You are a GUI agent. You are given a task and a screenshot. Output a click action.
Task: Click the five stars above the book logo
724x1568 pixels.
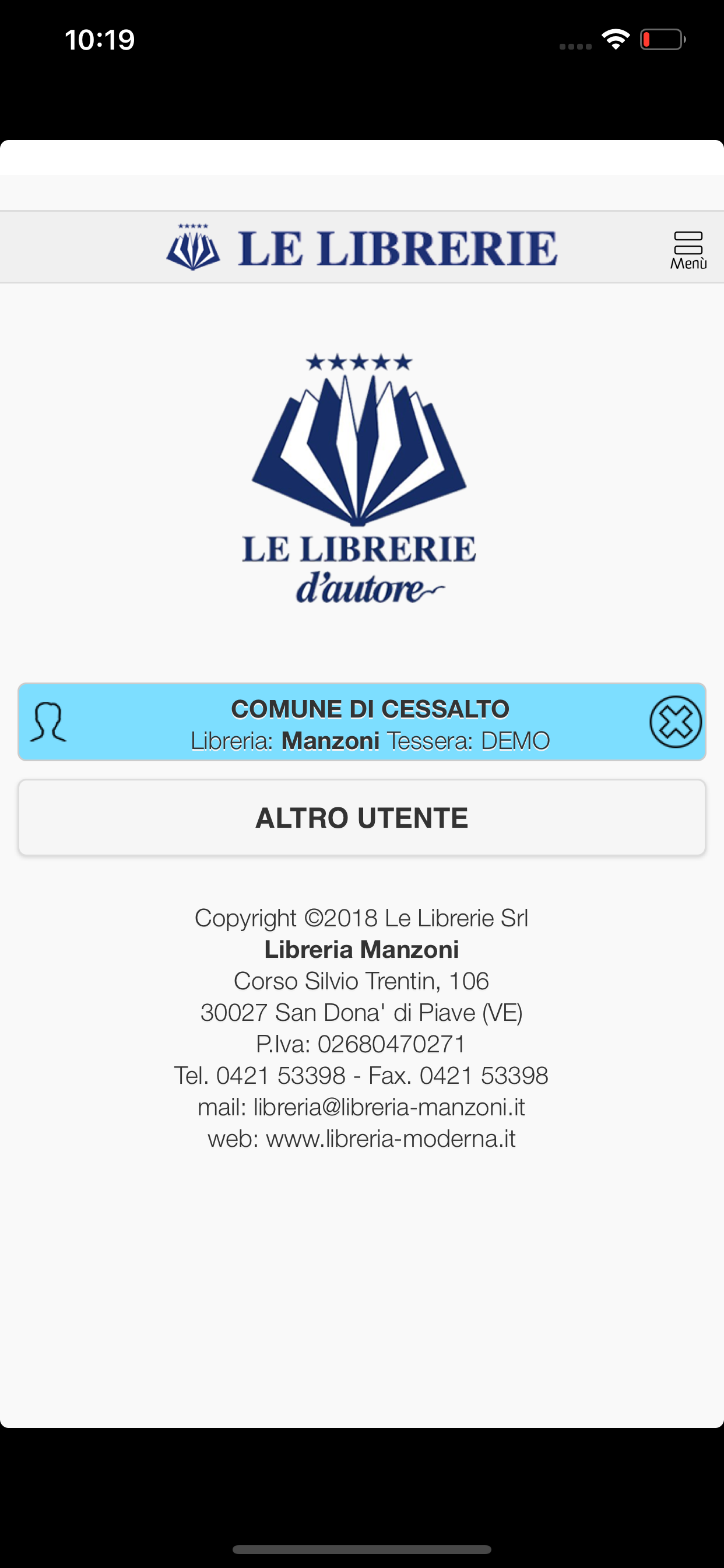361,362
